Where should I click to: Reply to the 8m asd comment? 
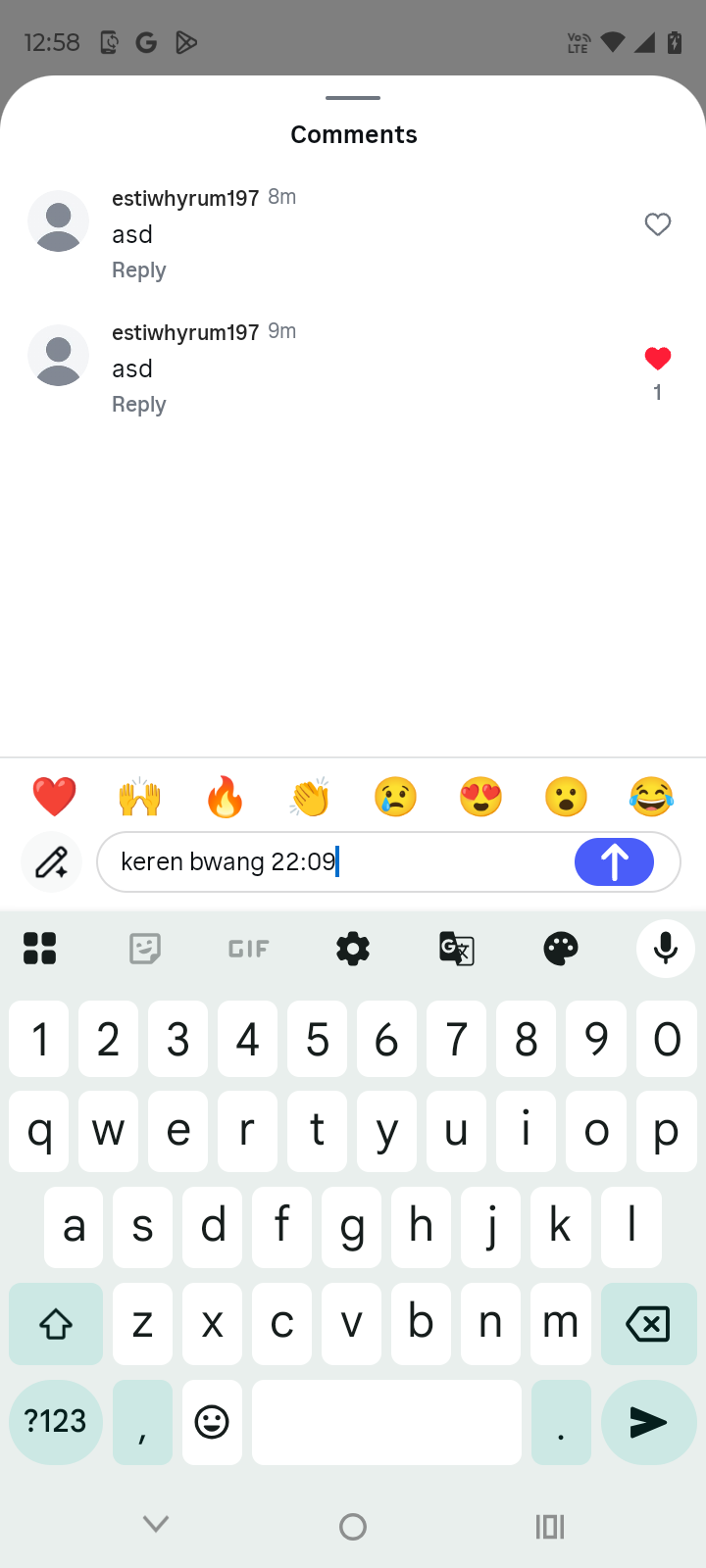pos(138,270)
